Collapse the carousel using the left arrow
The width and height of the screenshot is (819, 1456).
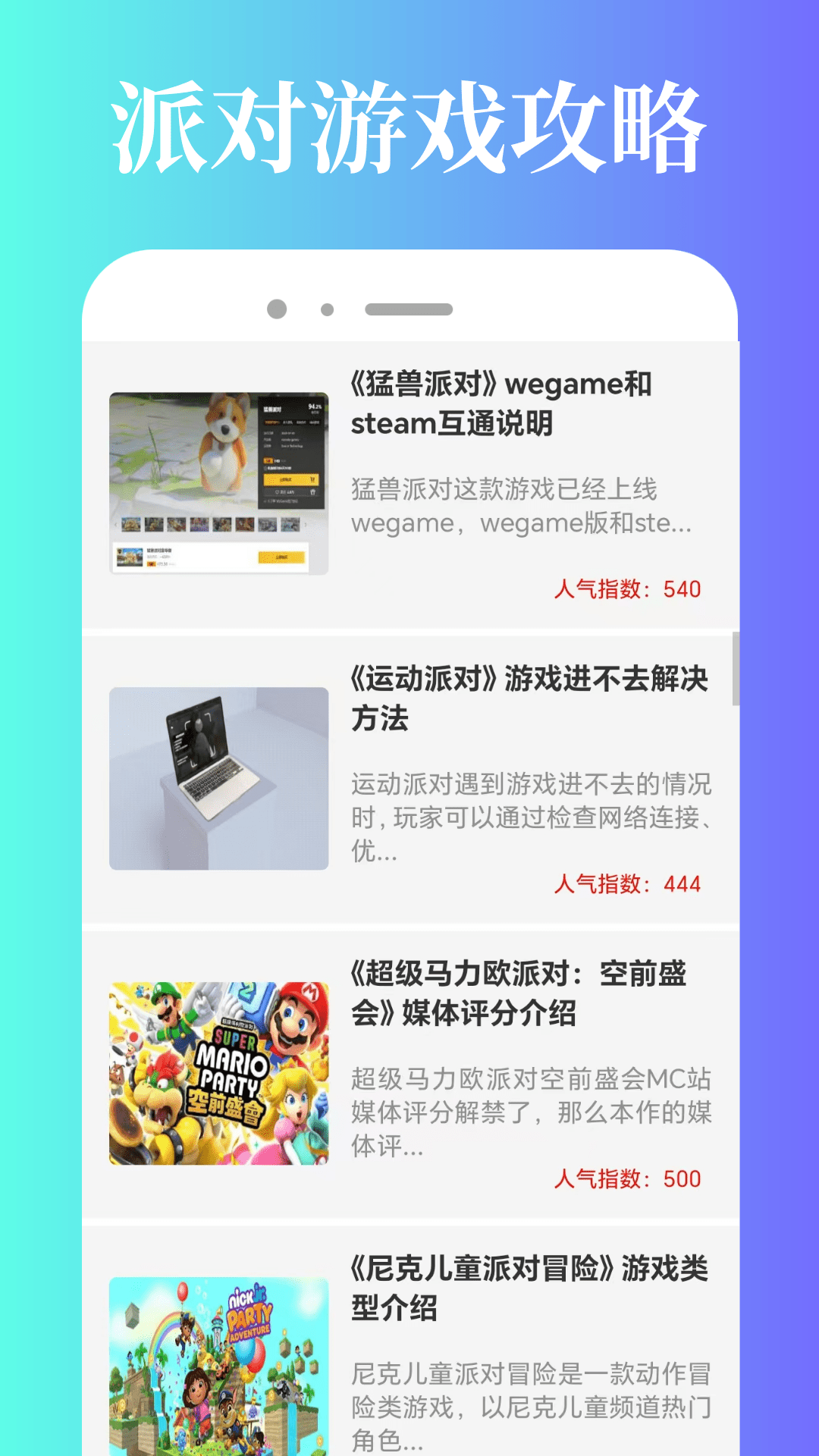point(115,525)
